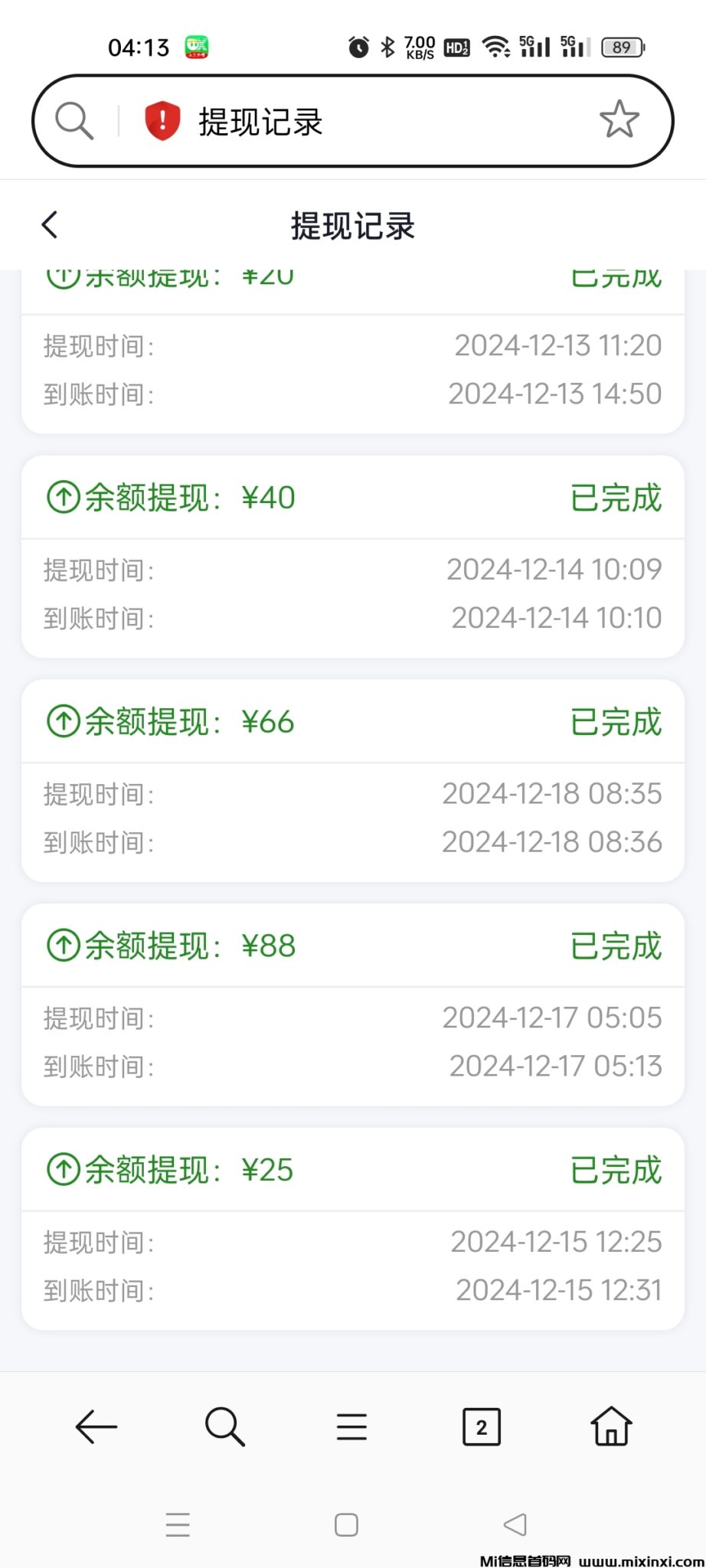Open the tab switcher showing 2 tabs
Screen dimensions: 706x1568
[x=482, y=1426]
